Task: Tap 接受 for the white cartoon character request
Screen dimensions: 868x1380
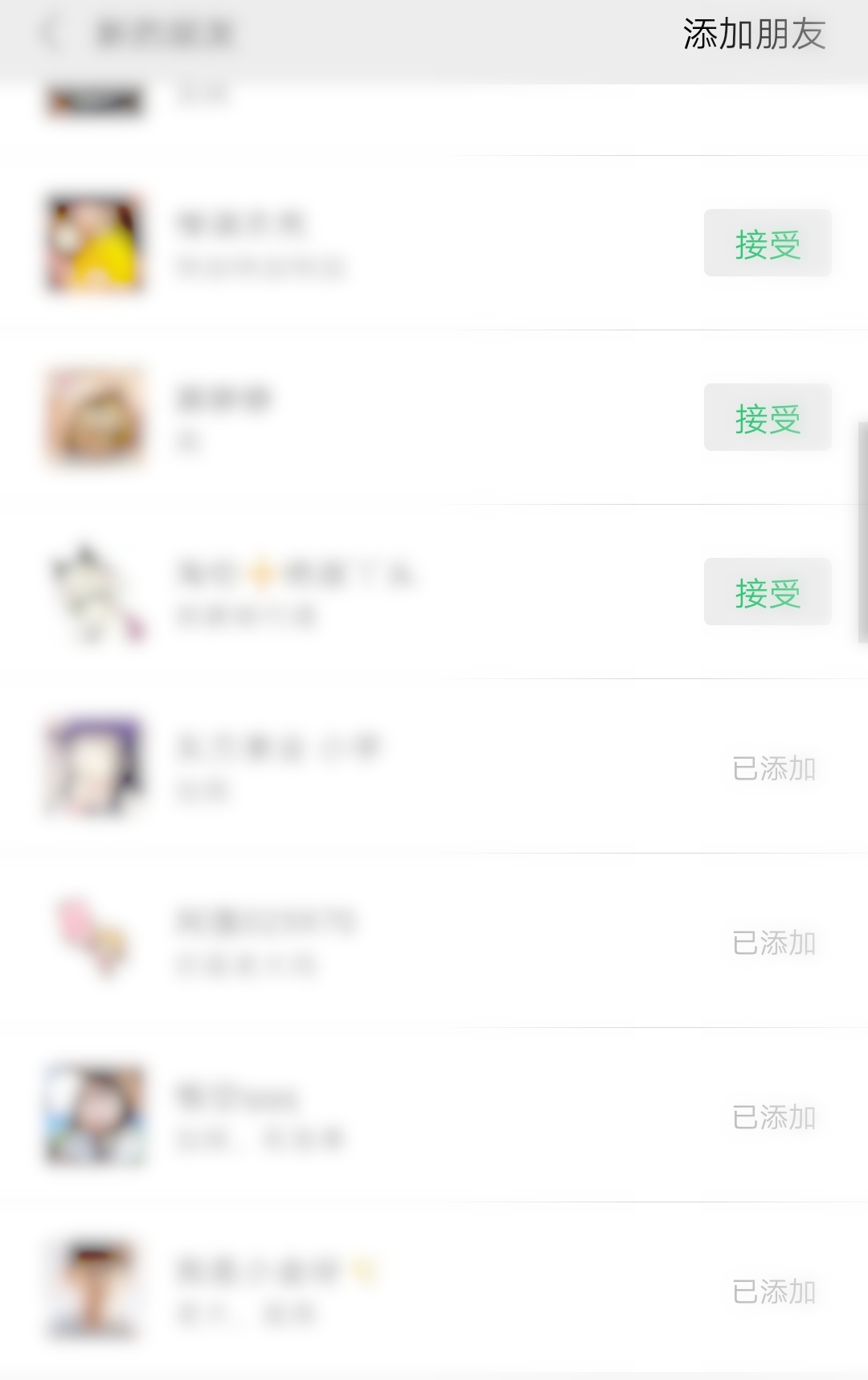Action: tap(767, 592)
